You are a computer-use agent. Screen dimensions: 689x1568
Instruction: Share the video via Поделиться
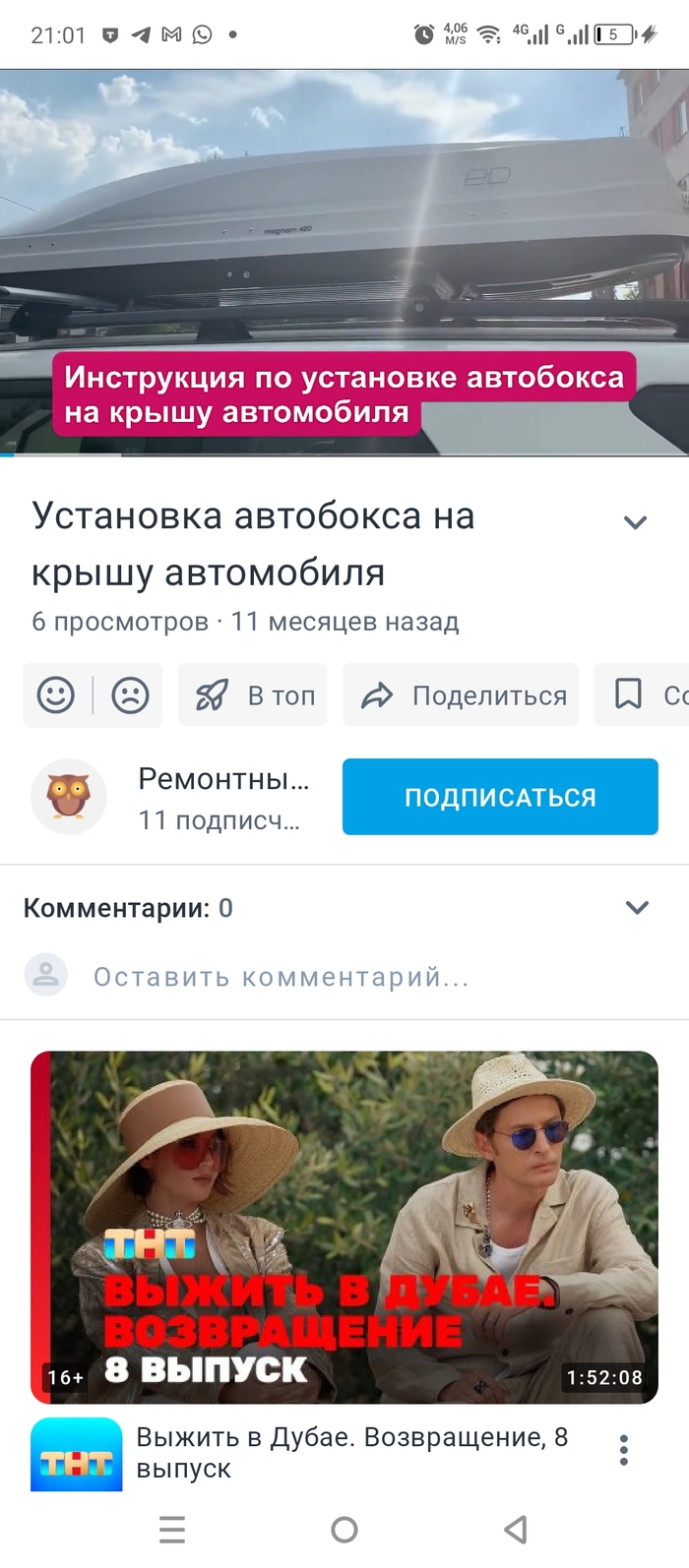point(463,695)
